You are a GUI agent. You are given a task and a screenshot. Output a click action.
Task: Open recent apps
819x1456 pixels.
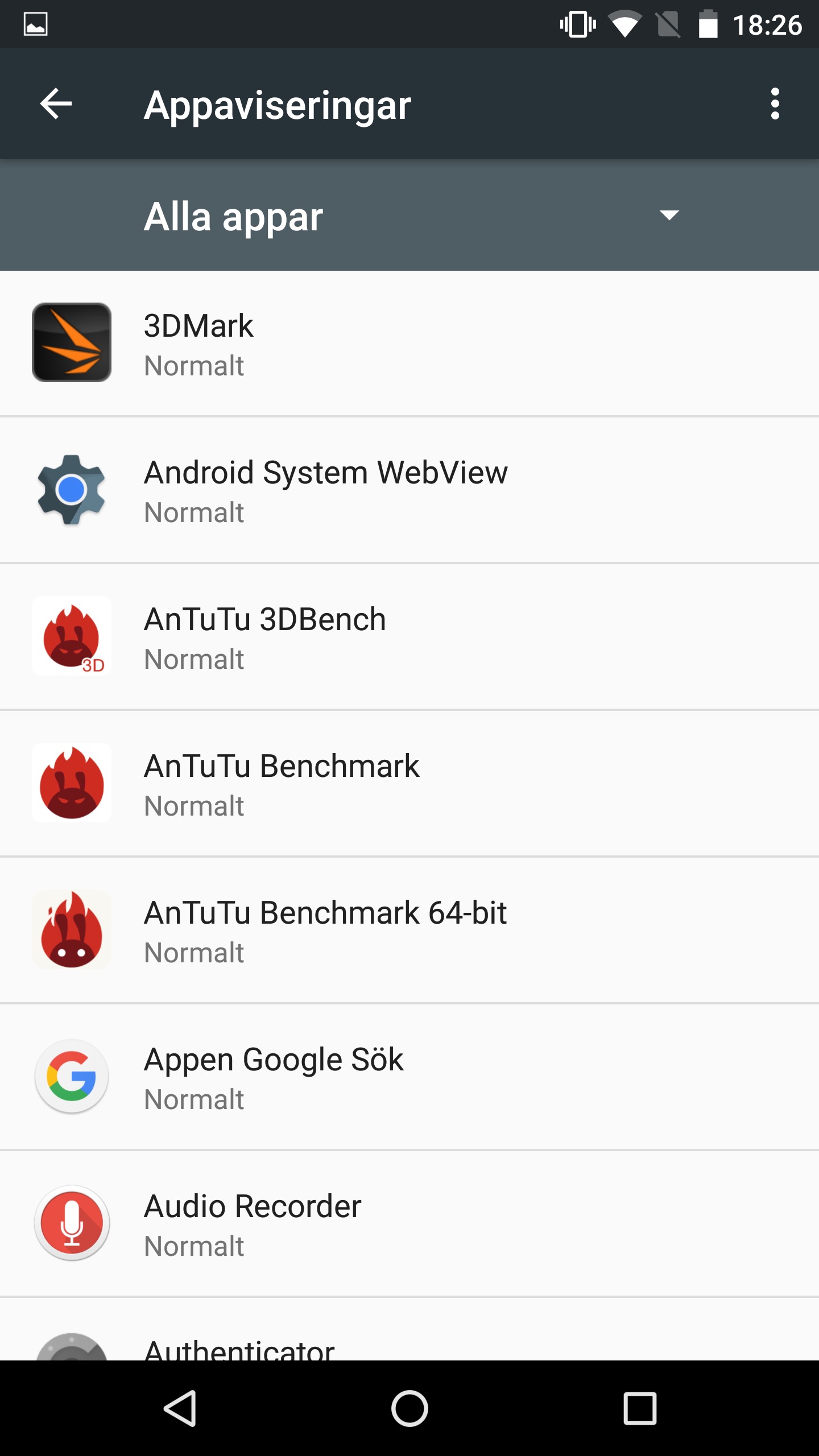coord(640,1408)
